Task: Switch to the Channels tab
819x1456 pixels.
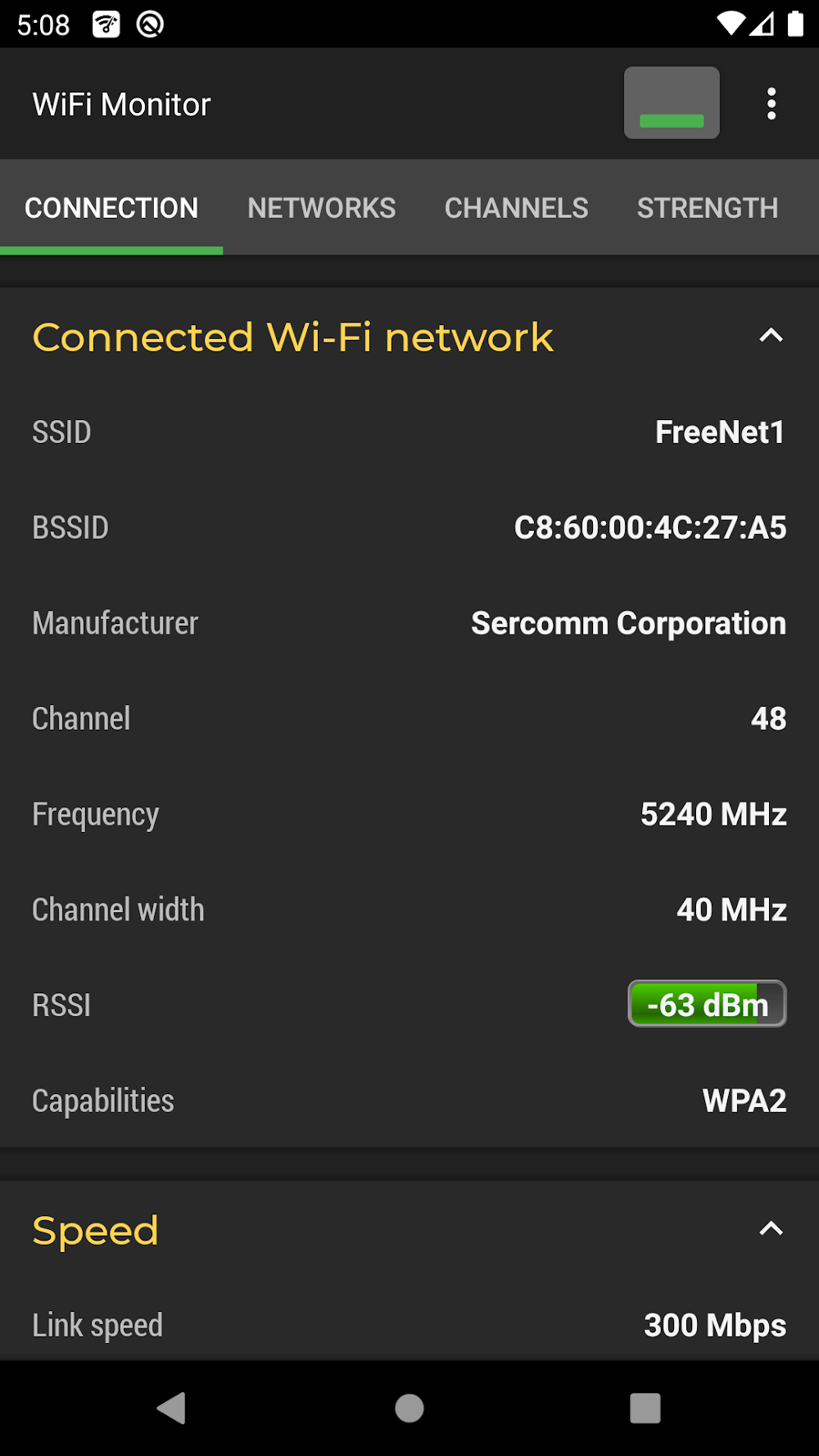Action: (x=516, y=208)
